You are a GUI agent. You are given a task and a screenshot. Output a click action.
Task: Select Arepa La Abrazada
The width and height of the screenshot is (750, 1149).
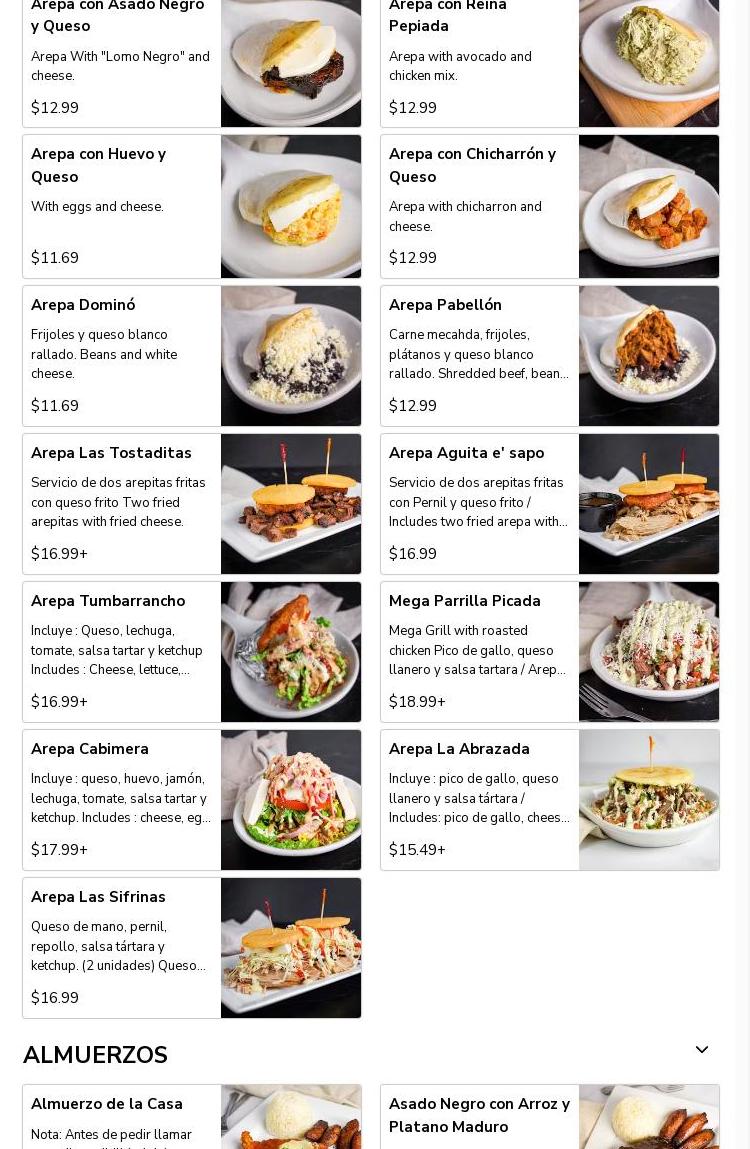point(549,800)
